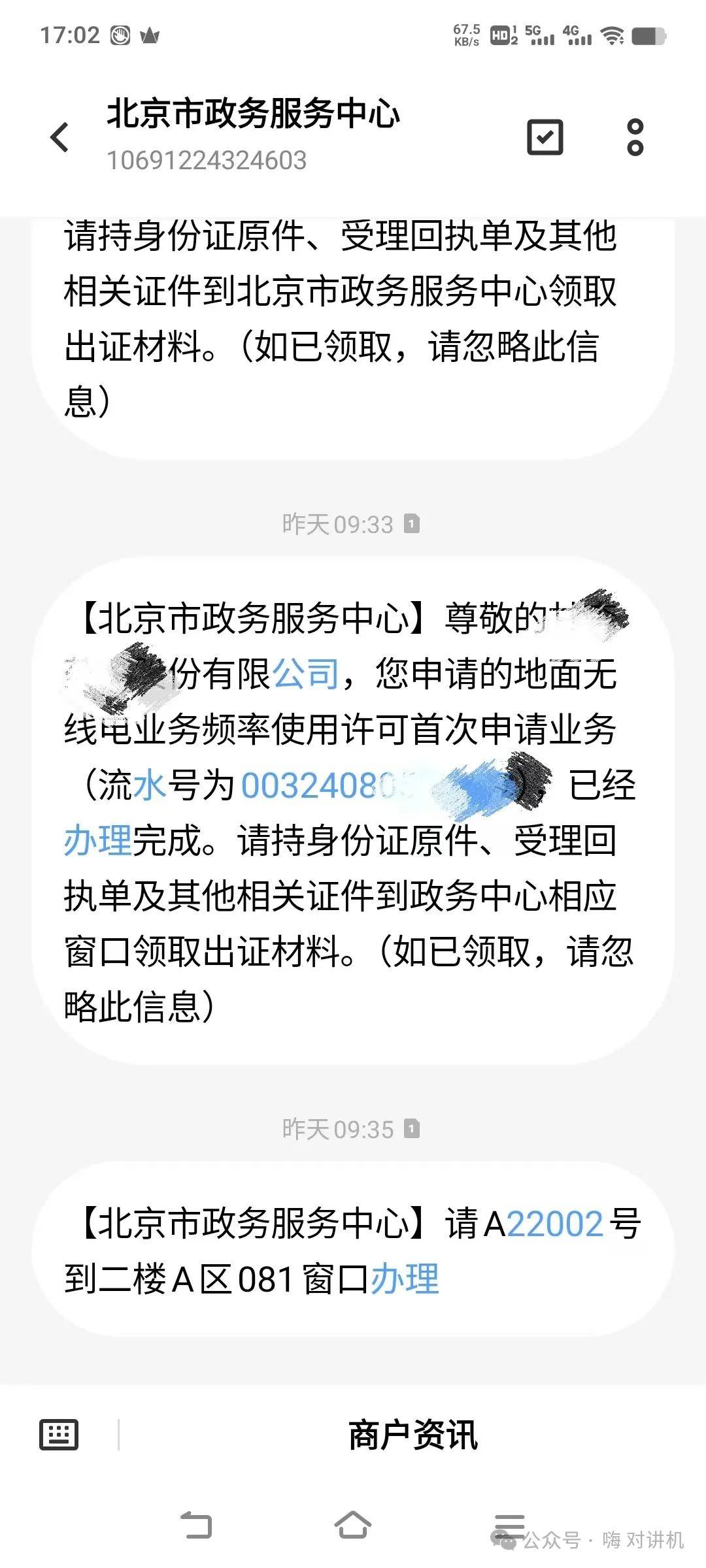Switch to keyboard input icon
The height and width of the screenshot is (1568, 706).
click(59, 1435)
